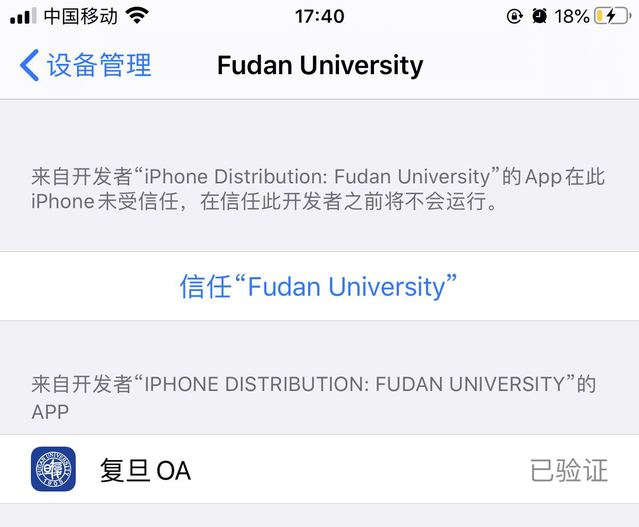Go back to 设备管理
The height and width of the screenshot is (527, 639).
(86, 66)
